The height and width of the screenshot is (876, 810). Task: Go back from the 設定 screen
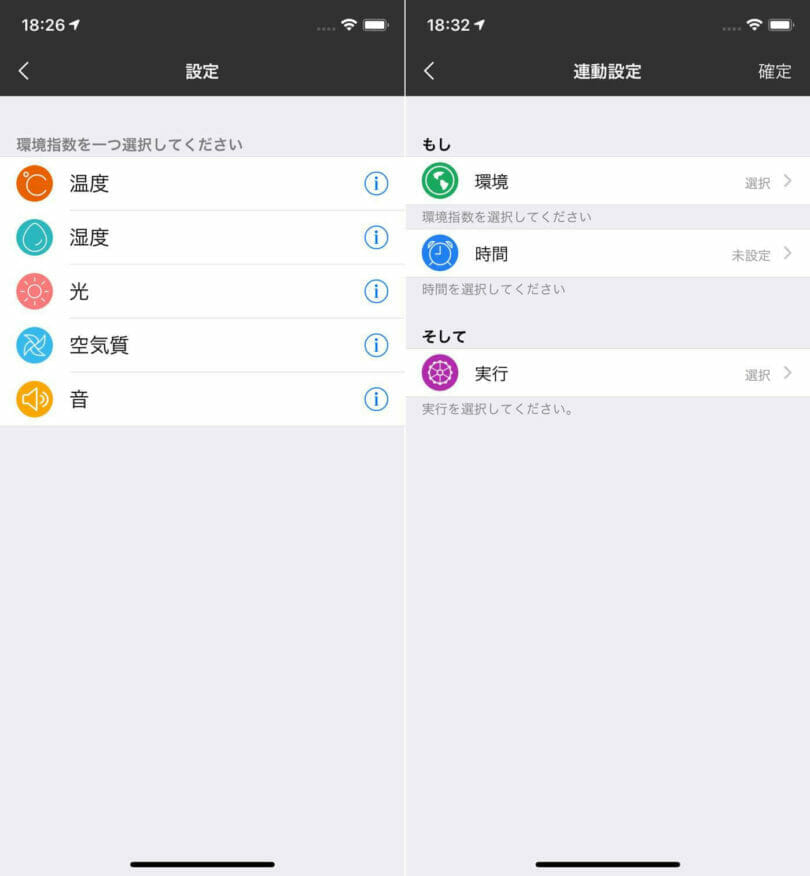click(24, 71)
